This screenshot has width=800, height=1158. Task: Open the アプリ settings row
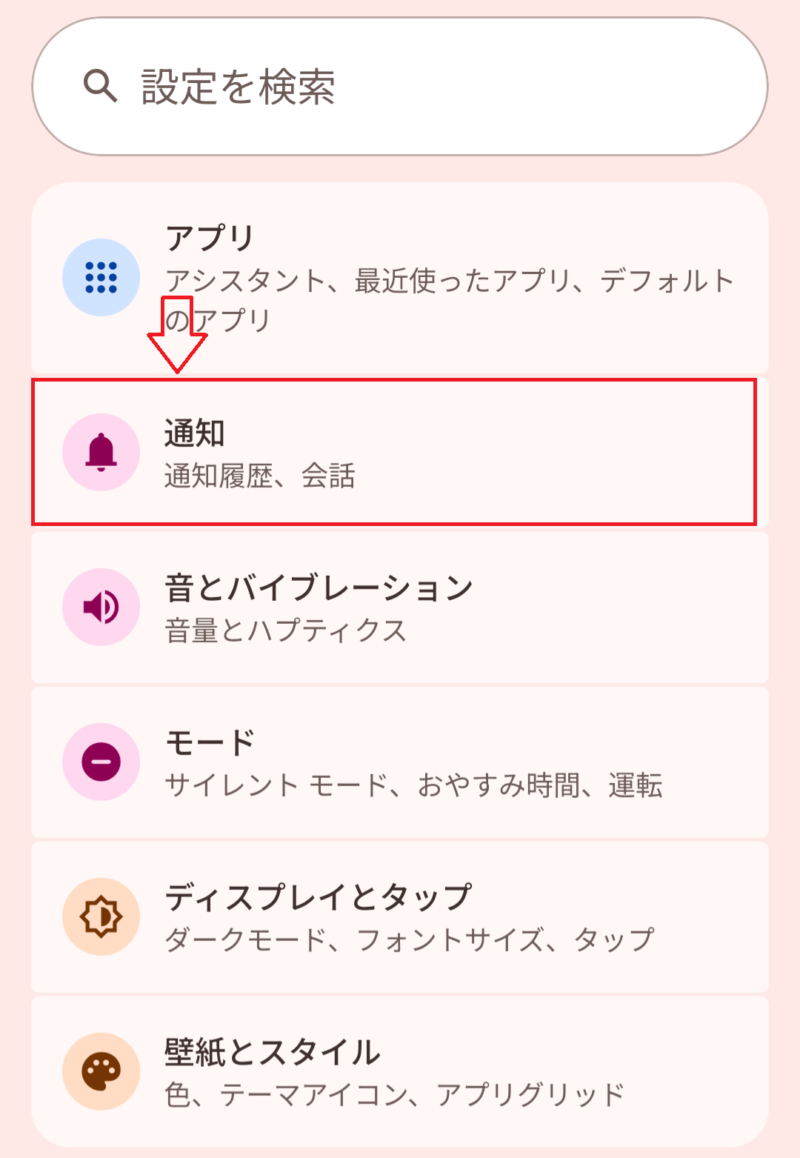click(x=400, y=277)
